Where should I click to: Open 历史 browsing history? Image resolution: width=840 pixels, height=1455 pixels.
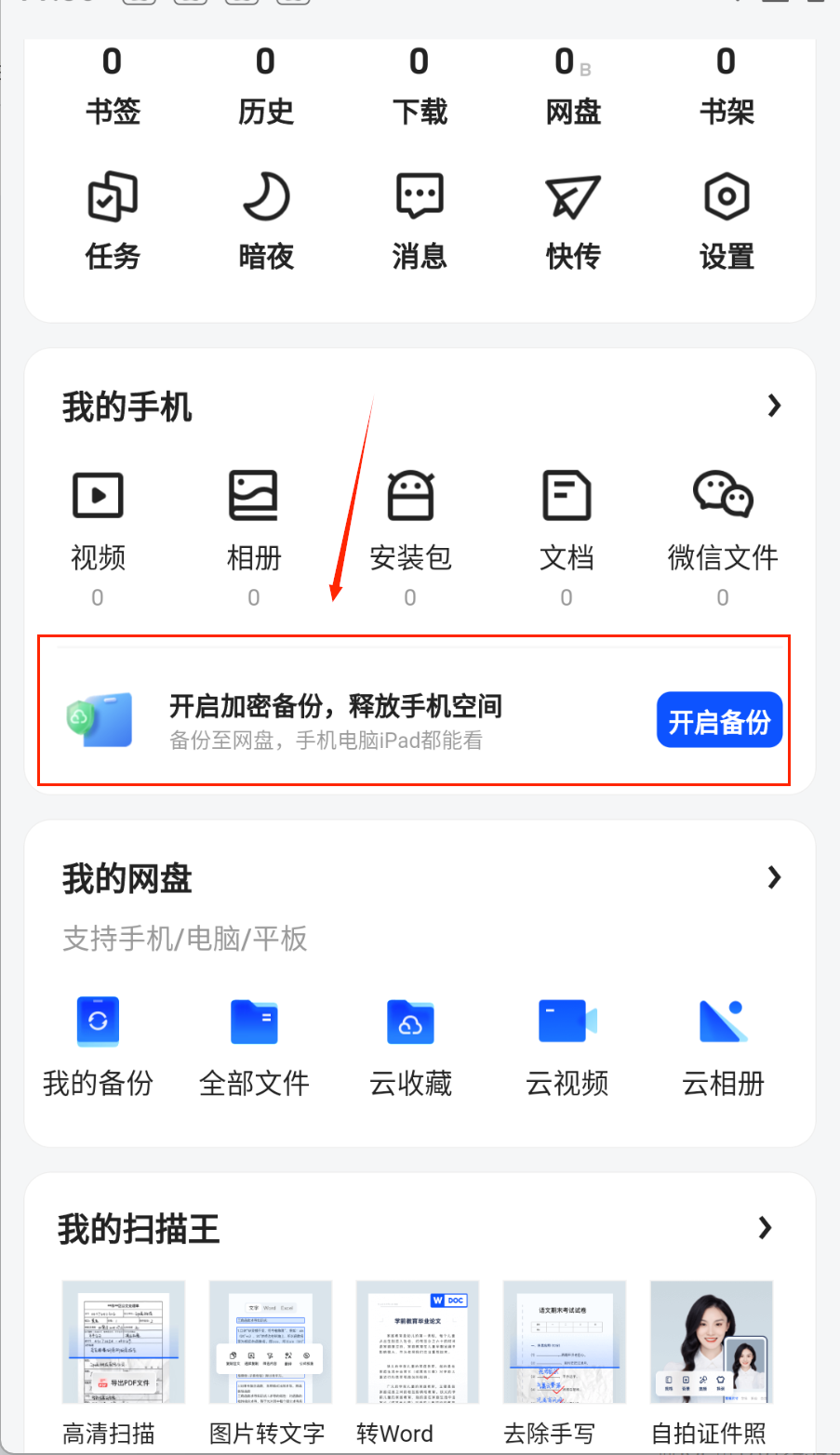[x=266, y=86]
